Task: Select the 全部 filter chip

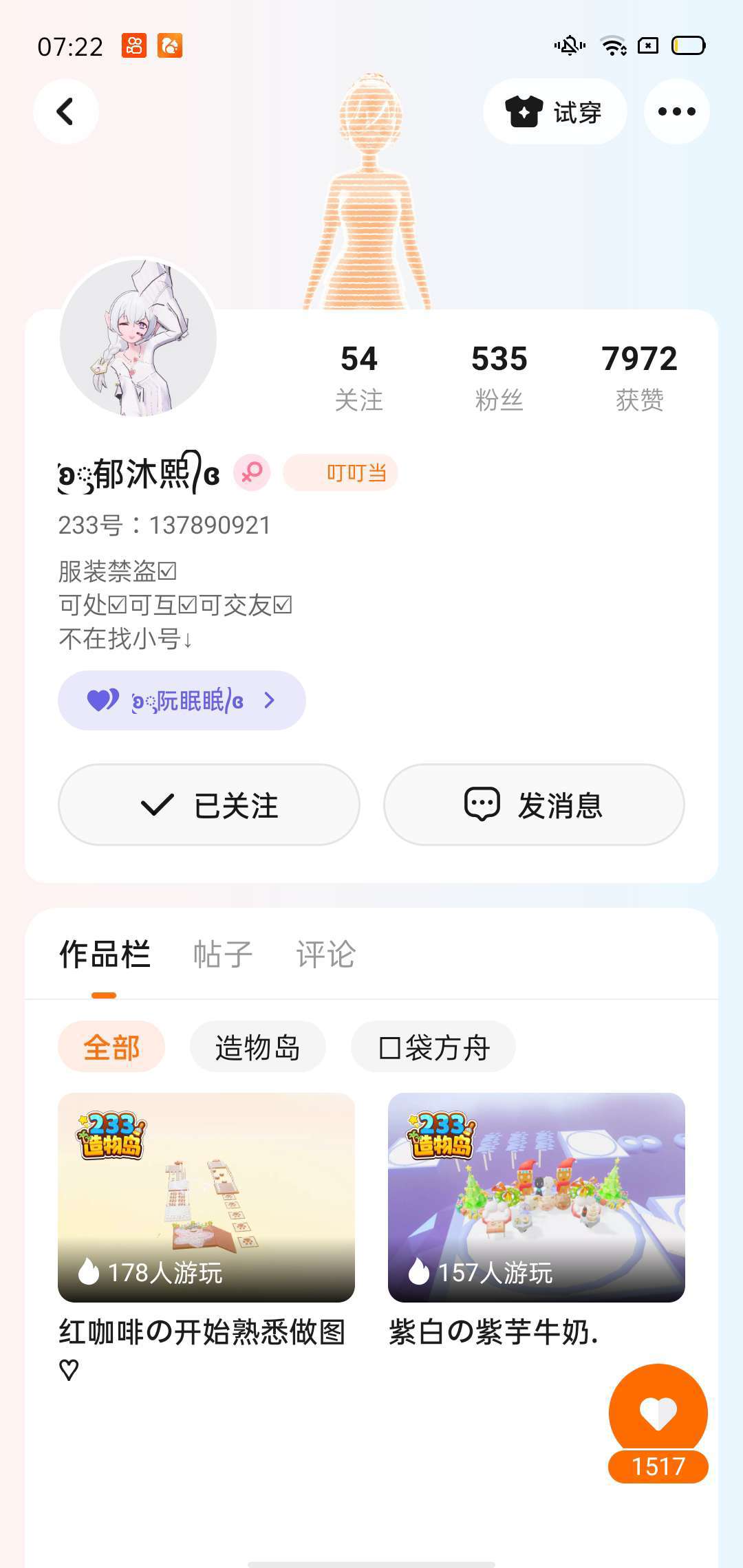Action: click(x=111, y=1047)
